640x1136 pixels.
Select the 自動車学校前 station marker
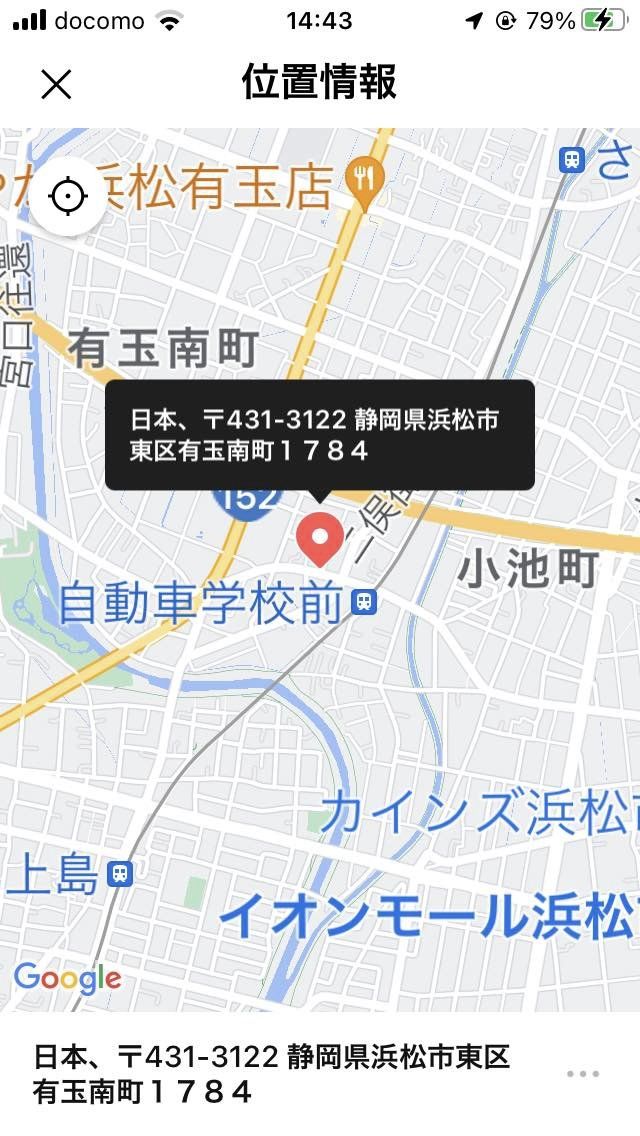(x=365, y=602)
